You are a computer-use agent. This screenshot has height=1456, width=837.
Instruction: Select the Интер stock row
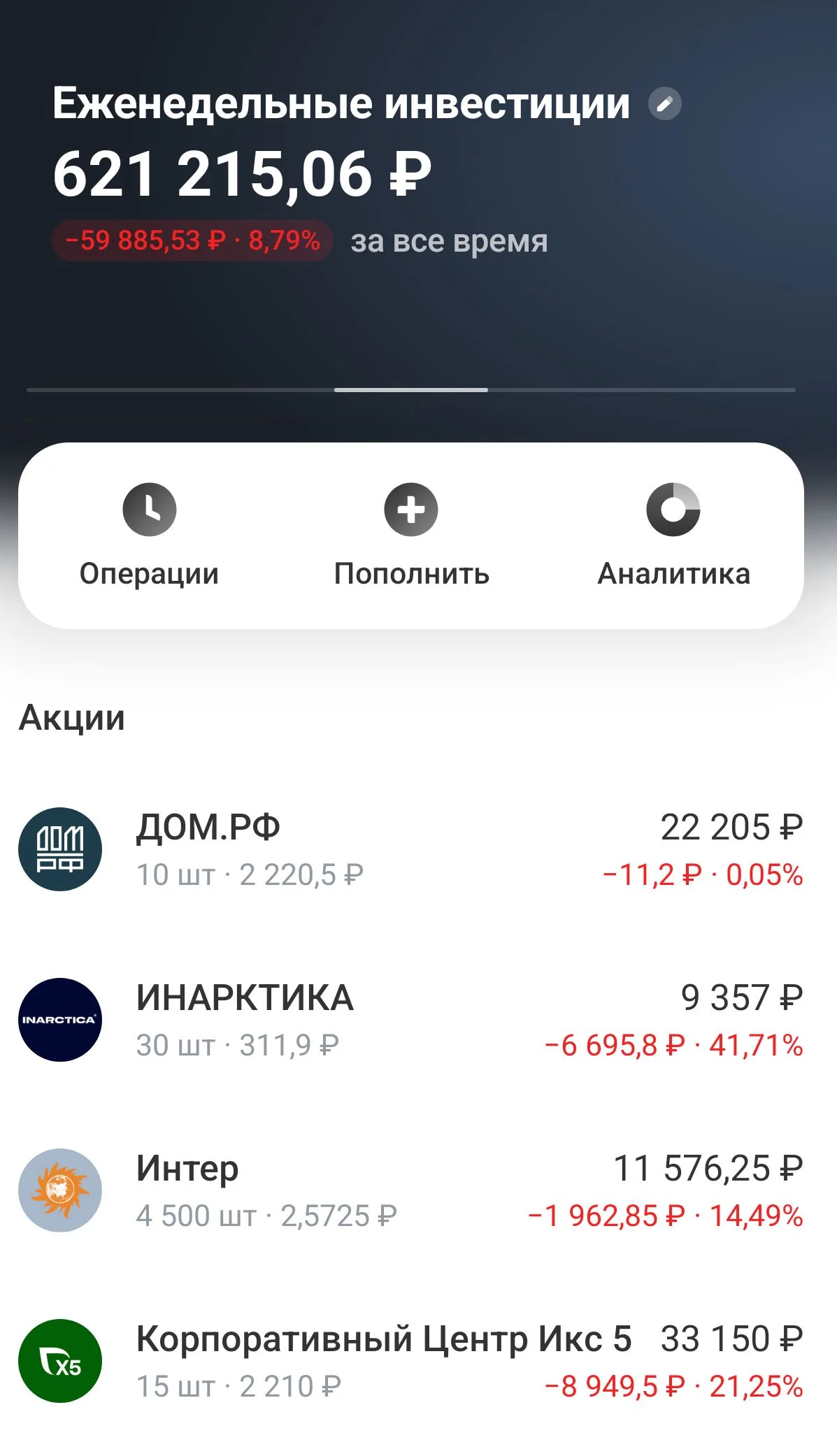pyautogui.click(x=411, y=1190)
